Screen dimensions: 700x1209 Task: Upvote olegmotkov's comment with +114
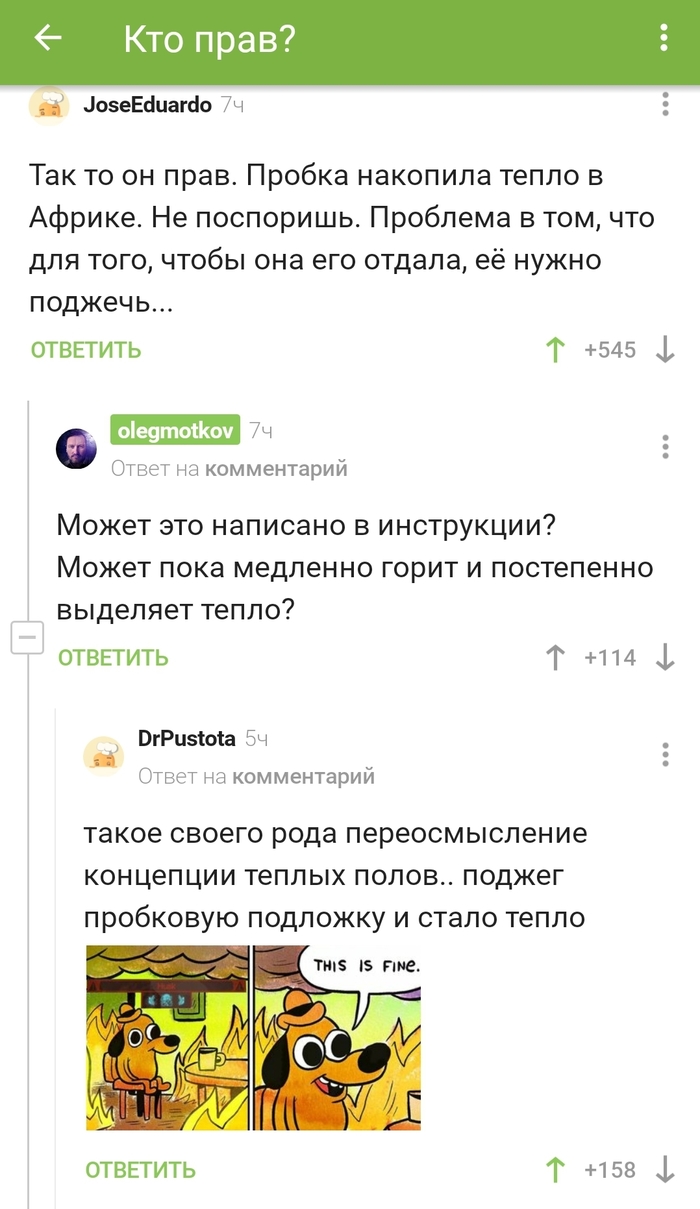555,657
